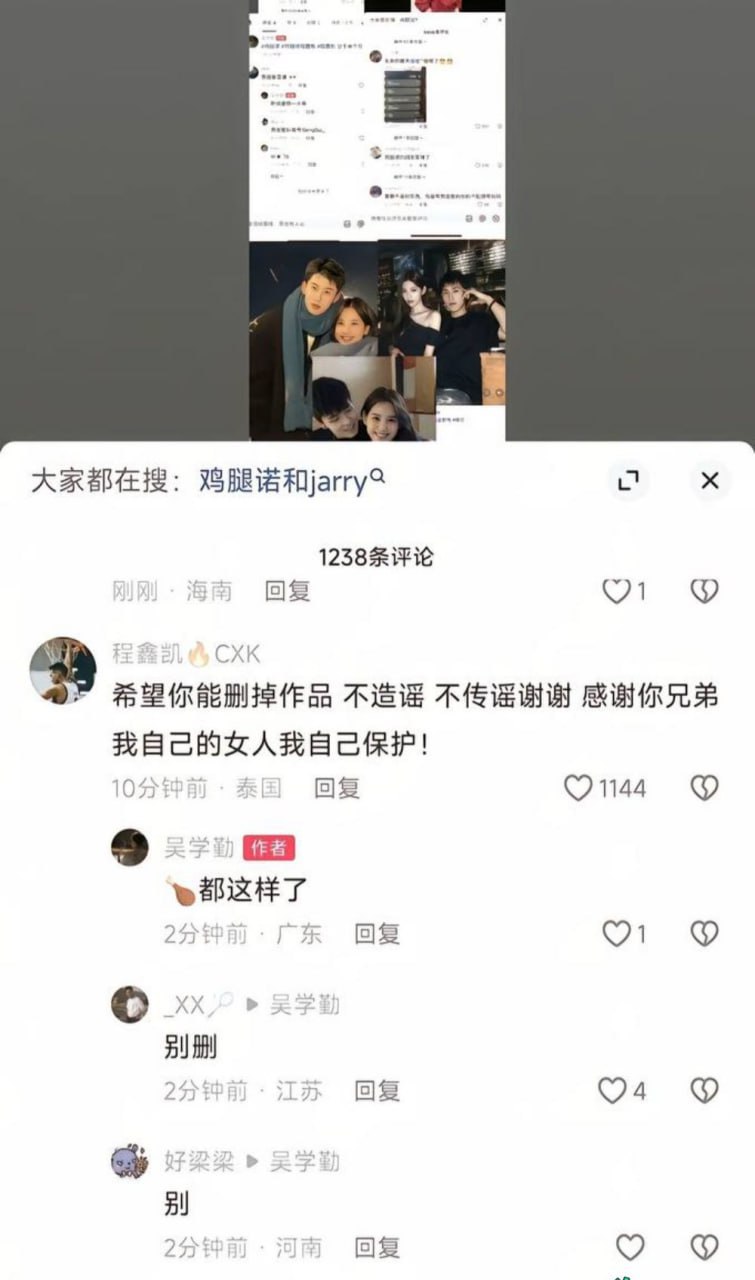Like the author 吴学勤's reply
The image size is (755, 1280).
pos(624,934)
